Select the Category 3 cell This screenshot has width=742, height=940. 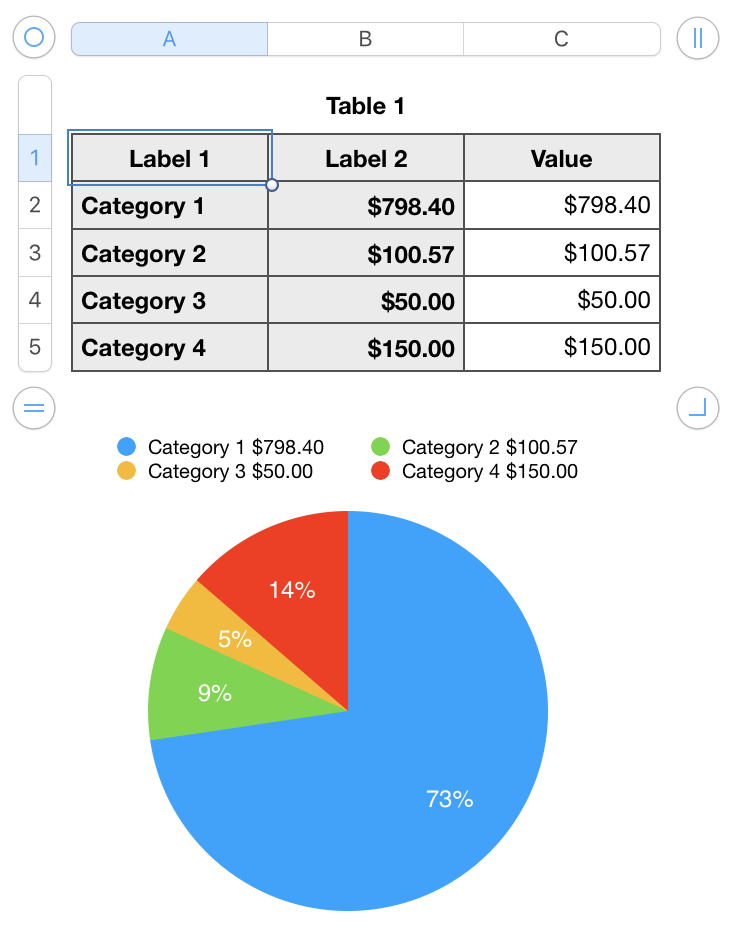[170, 300]
